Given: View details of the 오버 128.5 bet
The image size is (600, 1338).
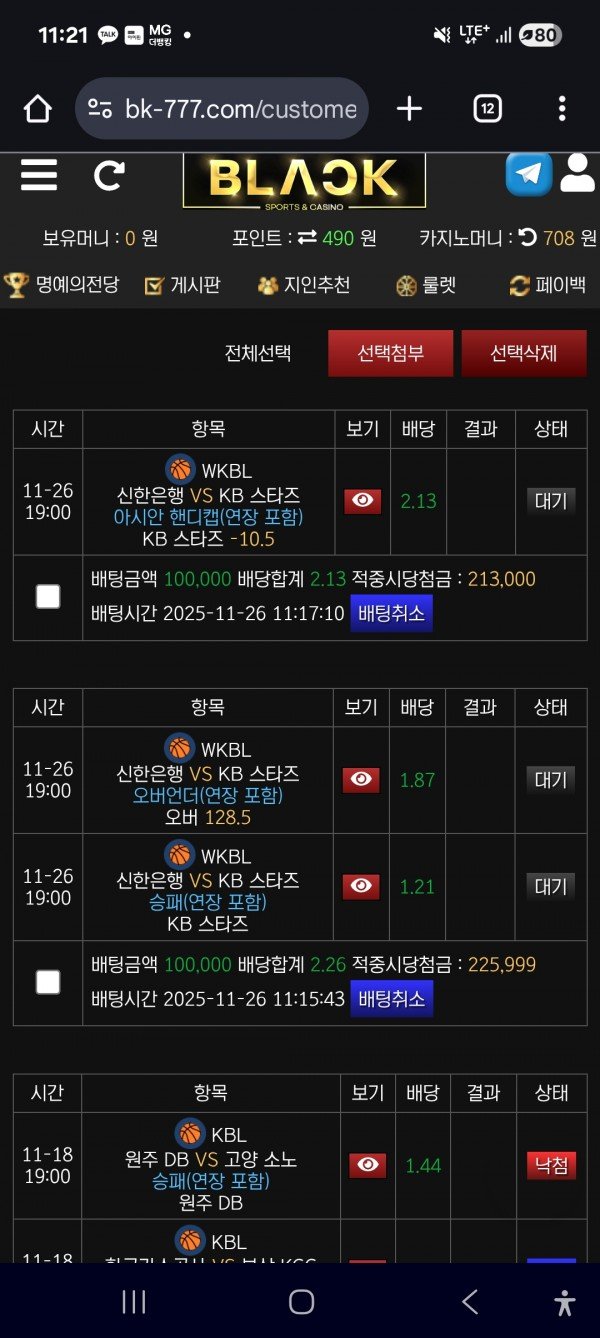Looking at the screenshot, I should pyautogui.click(x=362, y=780).
